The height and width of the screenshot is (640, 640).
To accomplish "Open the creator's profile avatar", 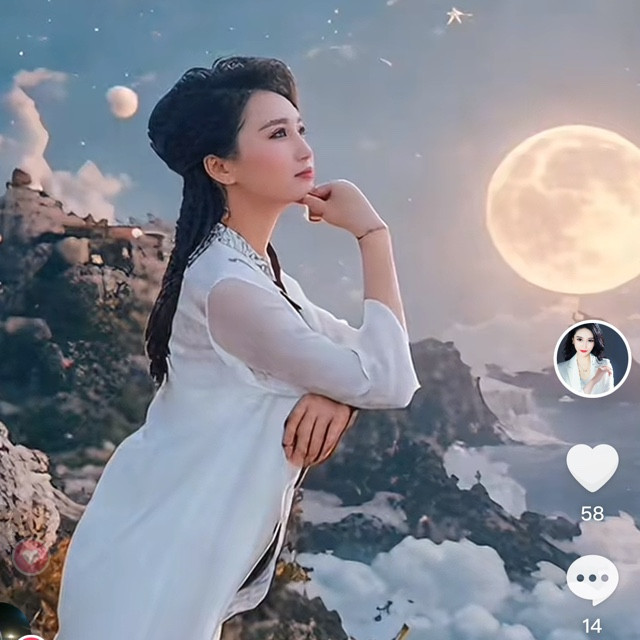I will (x=592, y=359).
